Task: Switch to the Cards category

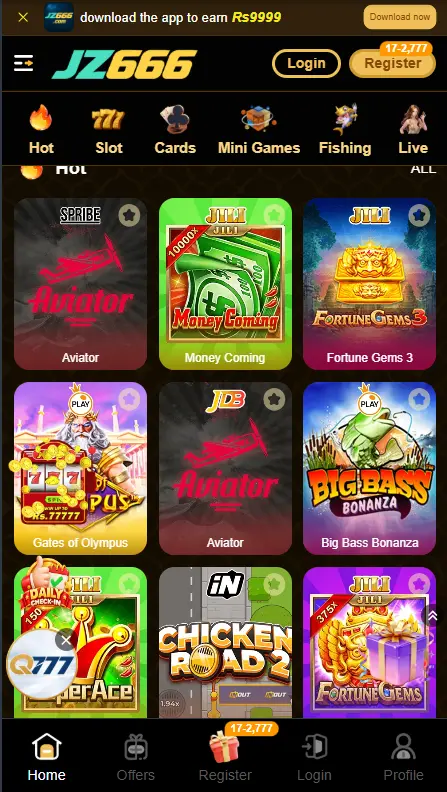Action: 175,130
